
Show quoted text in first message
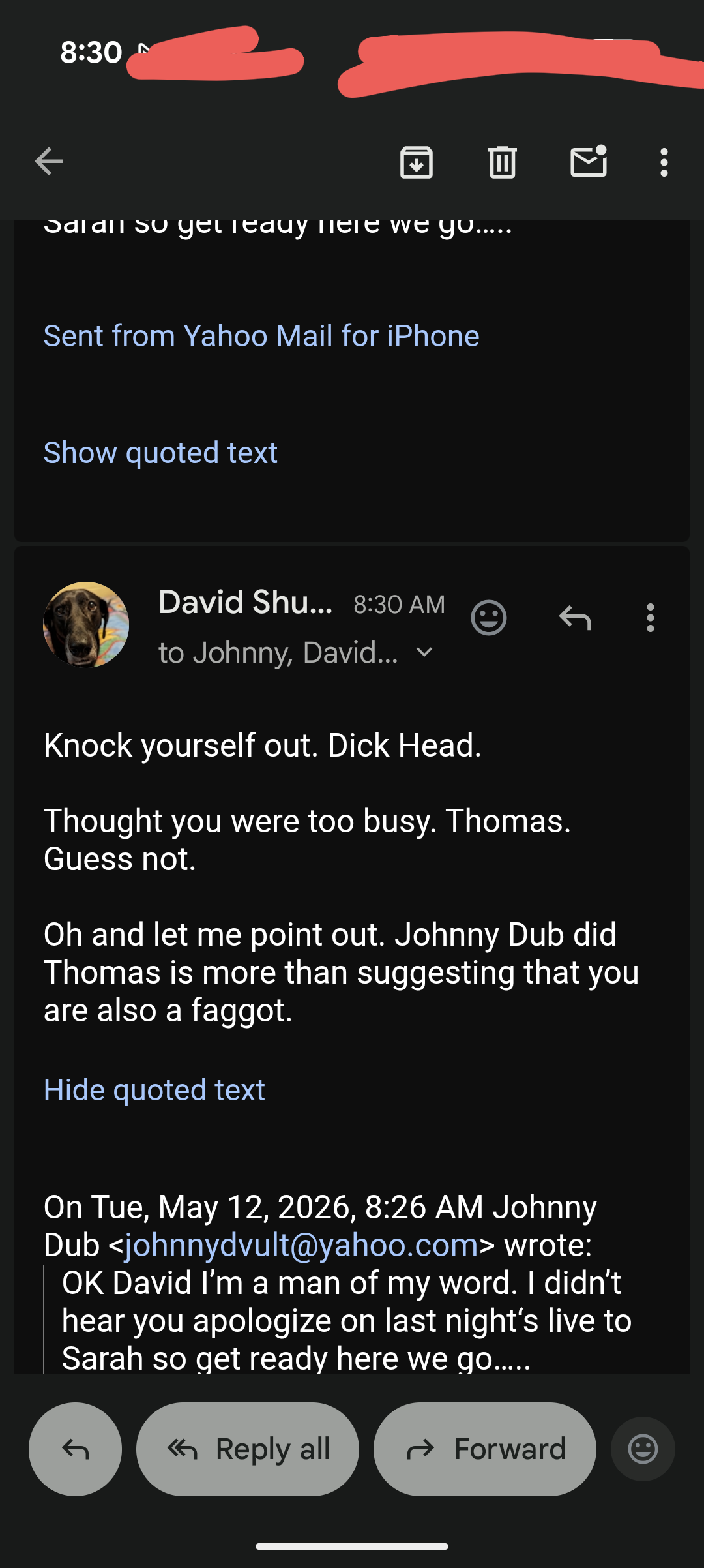[x=160, y=453]
